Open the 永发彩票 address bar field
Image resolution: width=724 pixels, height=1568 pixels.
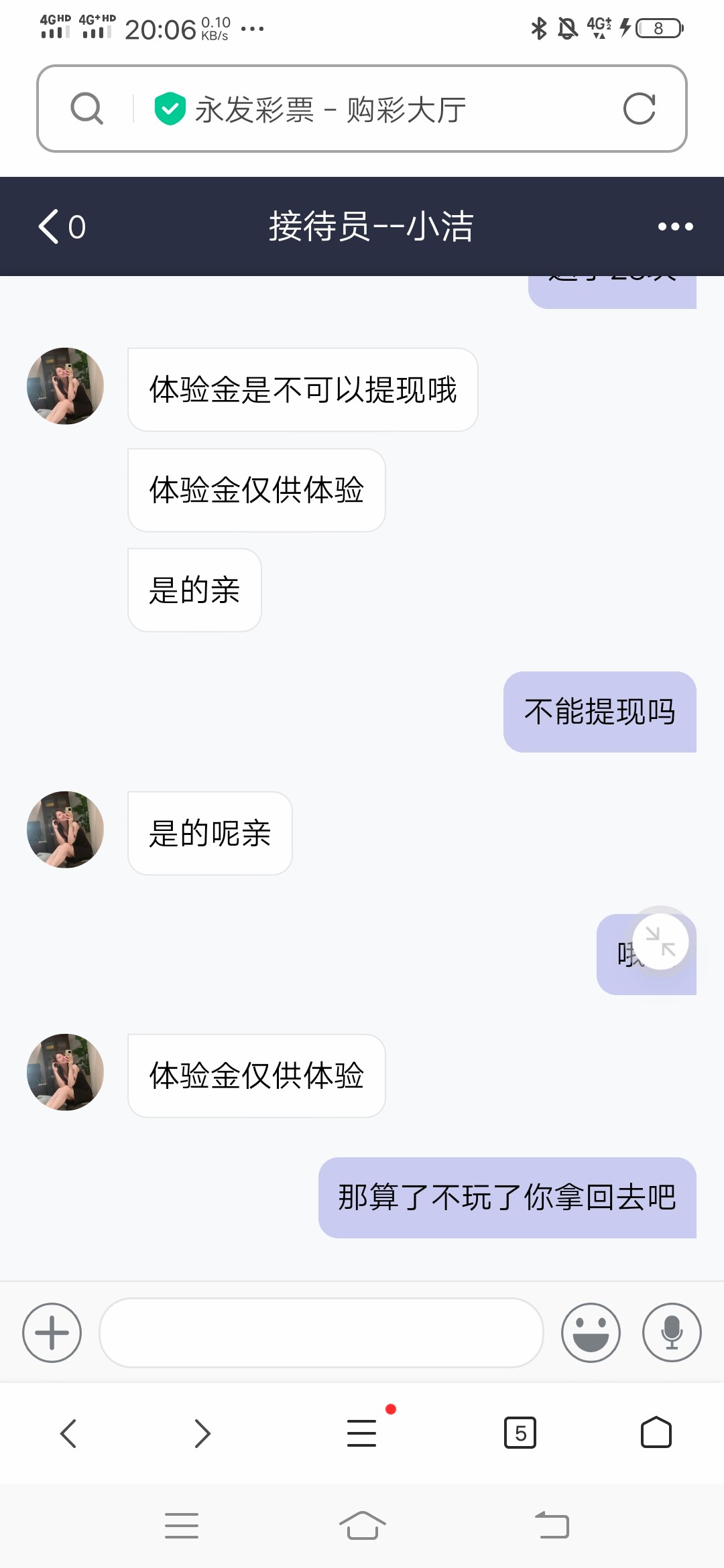(x=375, y=109)
